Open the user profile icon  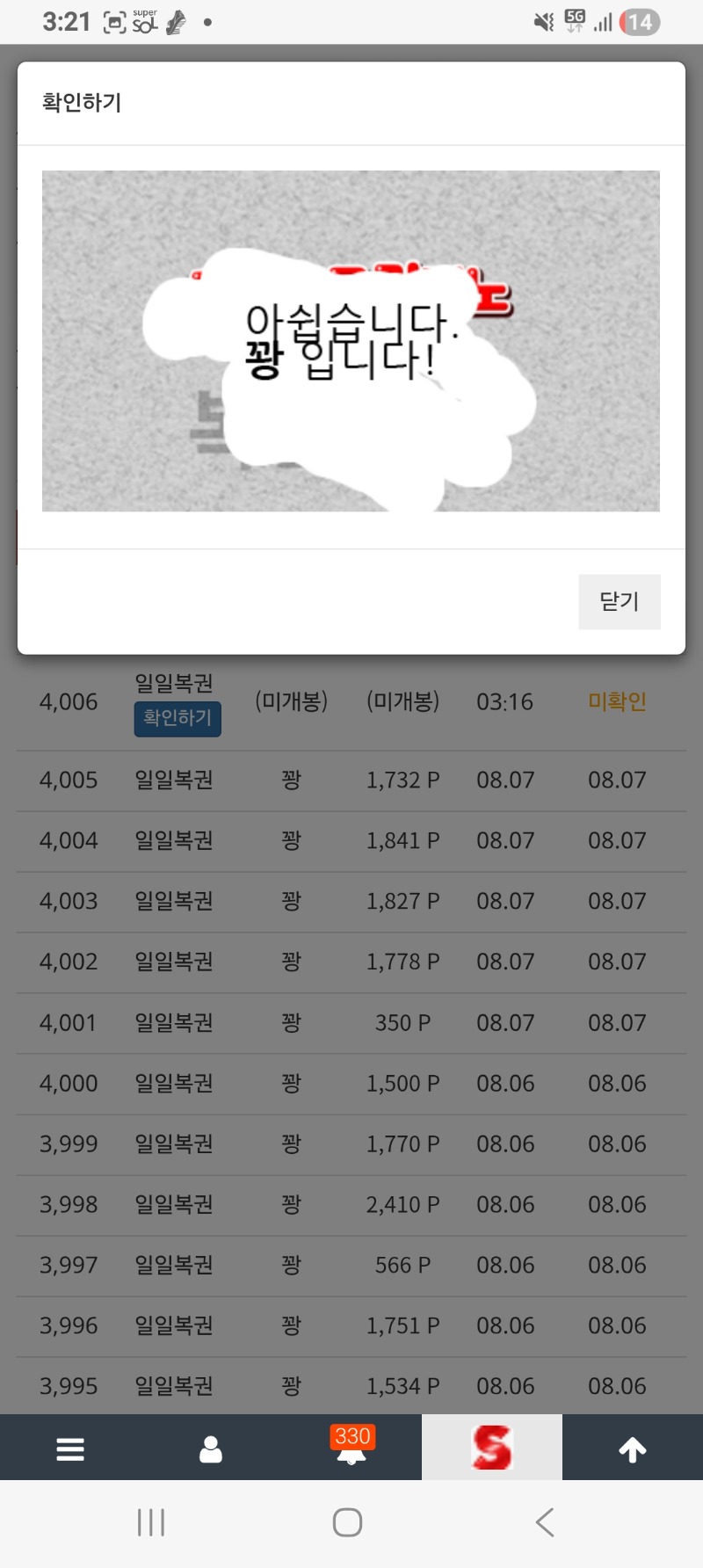pos(211,1448)
